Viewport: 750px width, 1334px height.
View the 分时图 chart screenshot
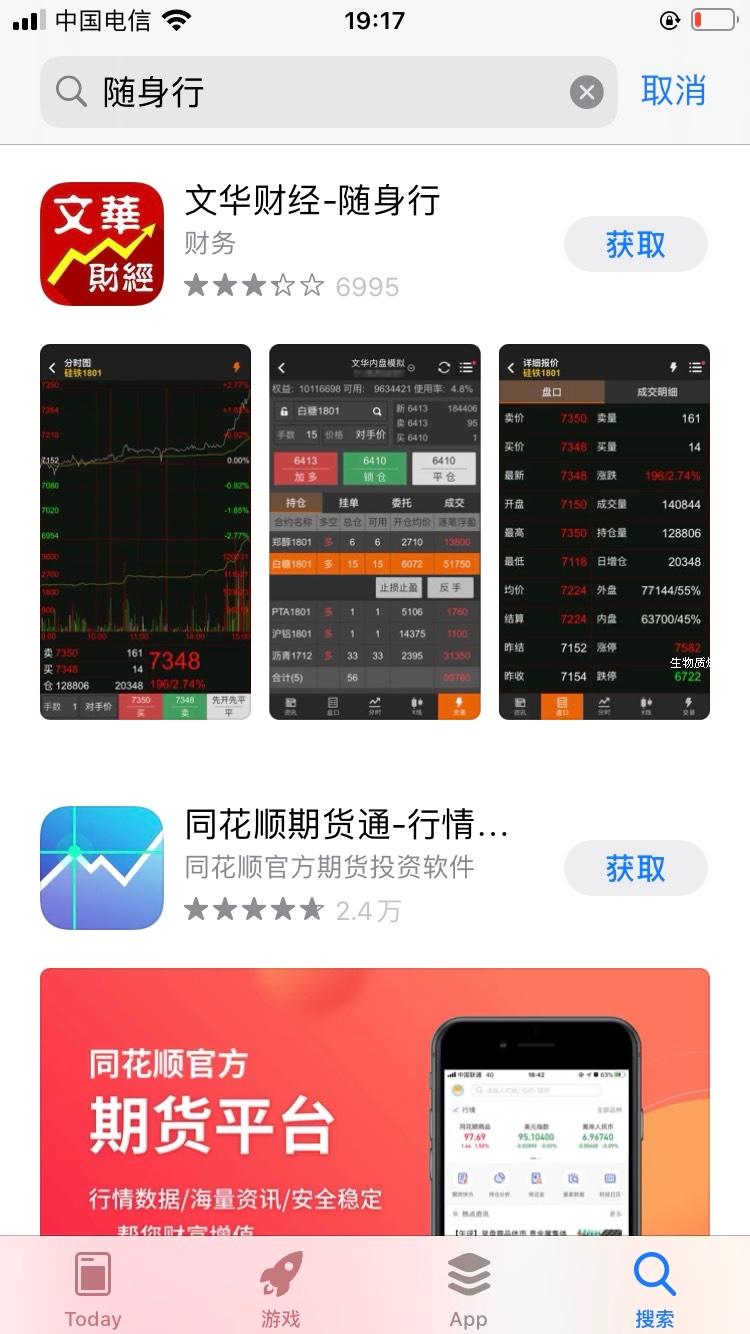click(x=146, y=532)
